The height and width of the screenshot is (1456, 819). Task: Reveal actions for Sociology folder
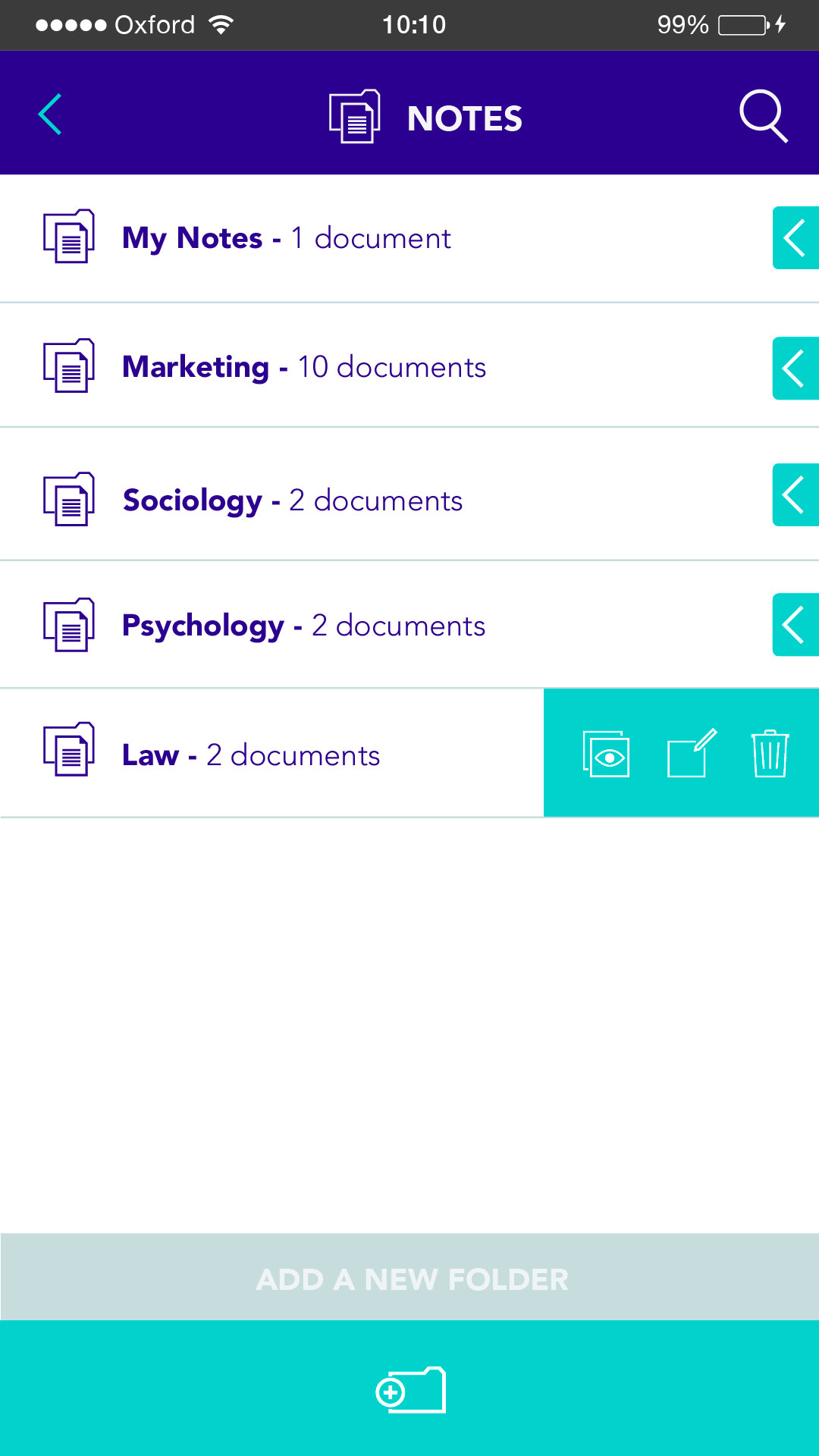click(x=795, y=495)
